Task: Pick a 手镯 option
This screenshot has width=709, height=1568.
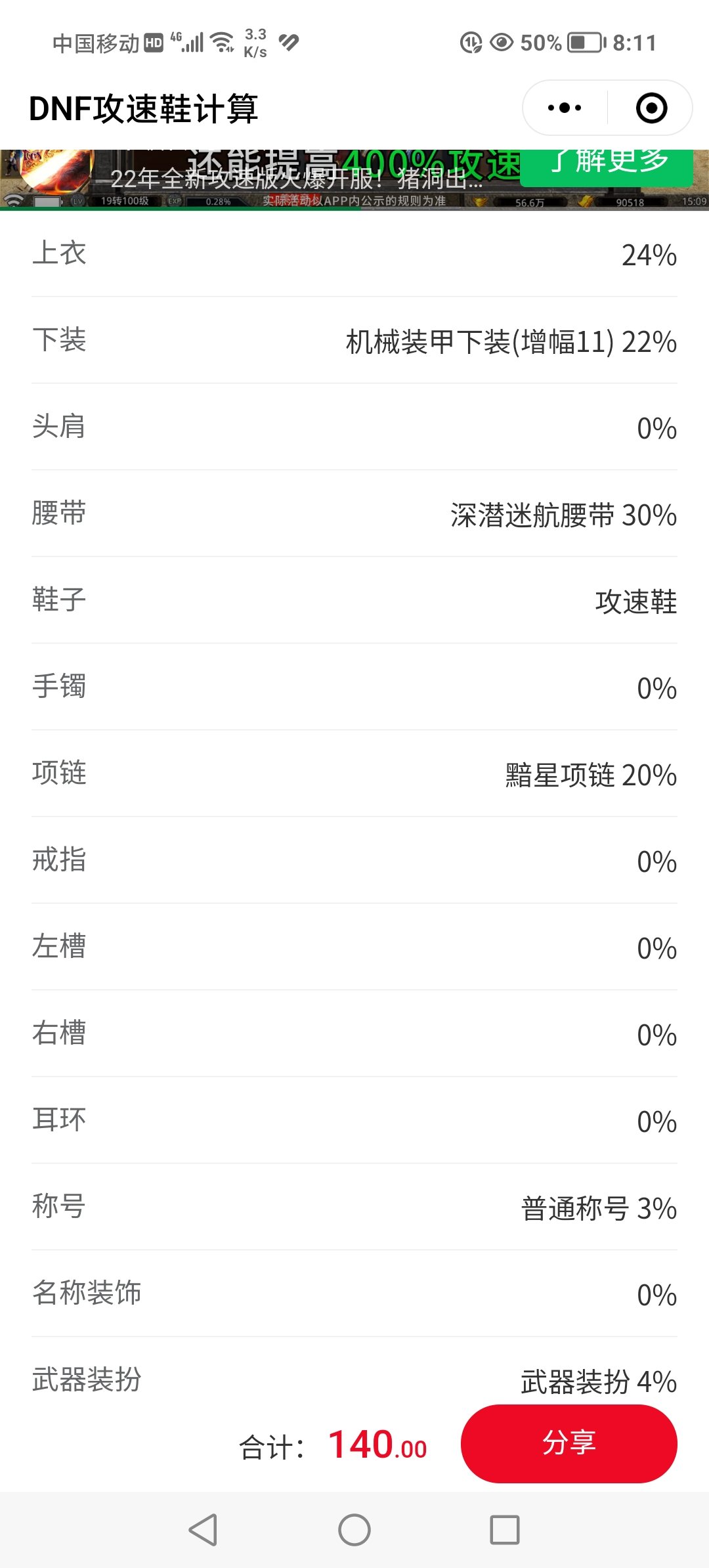Action: [354, 687]
